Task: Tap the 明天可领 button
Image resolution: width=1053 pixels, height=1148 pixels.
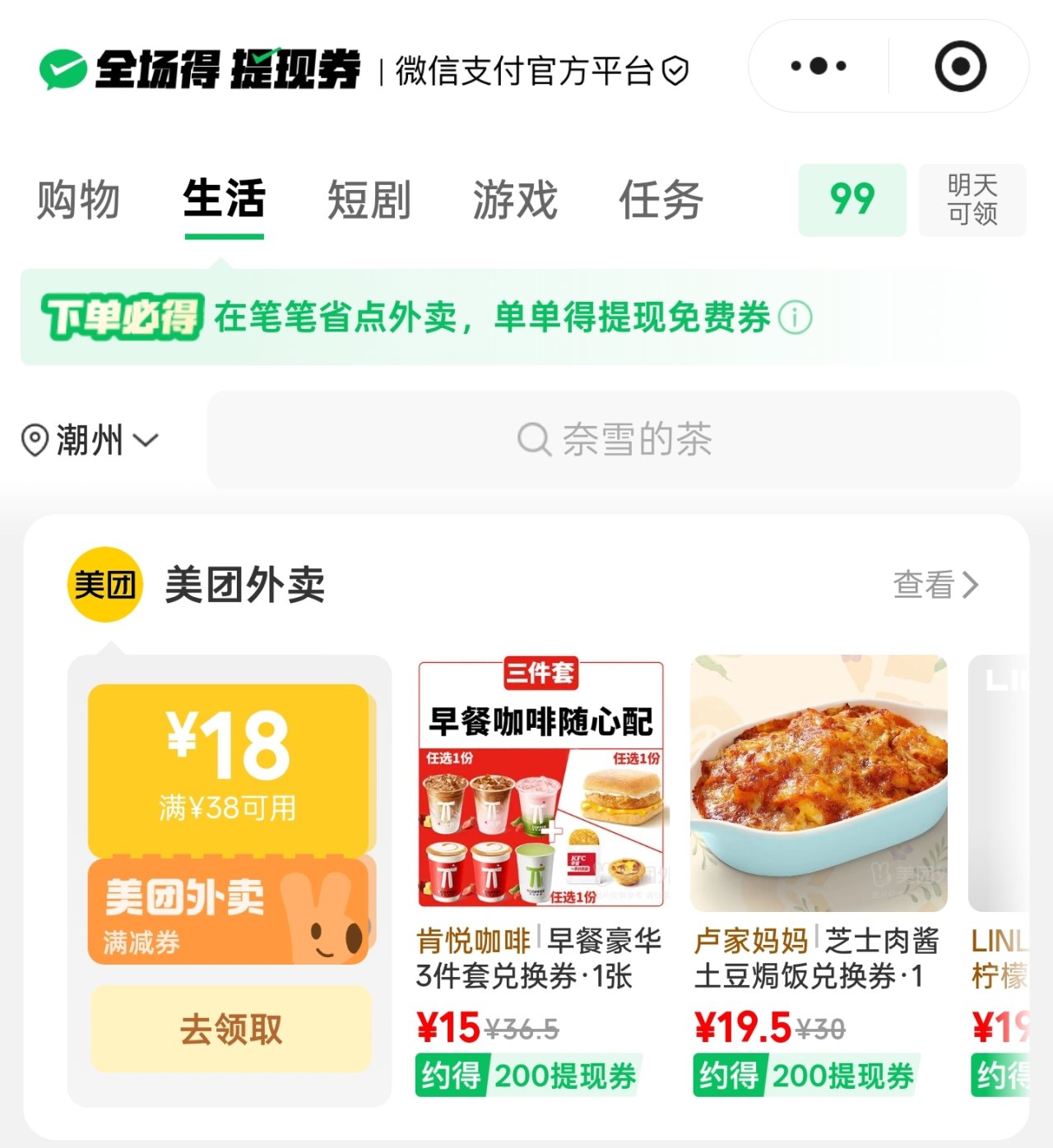Action: pyautogui.click(x=972, y=200)
